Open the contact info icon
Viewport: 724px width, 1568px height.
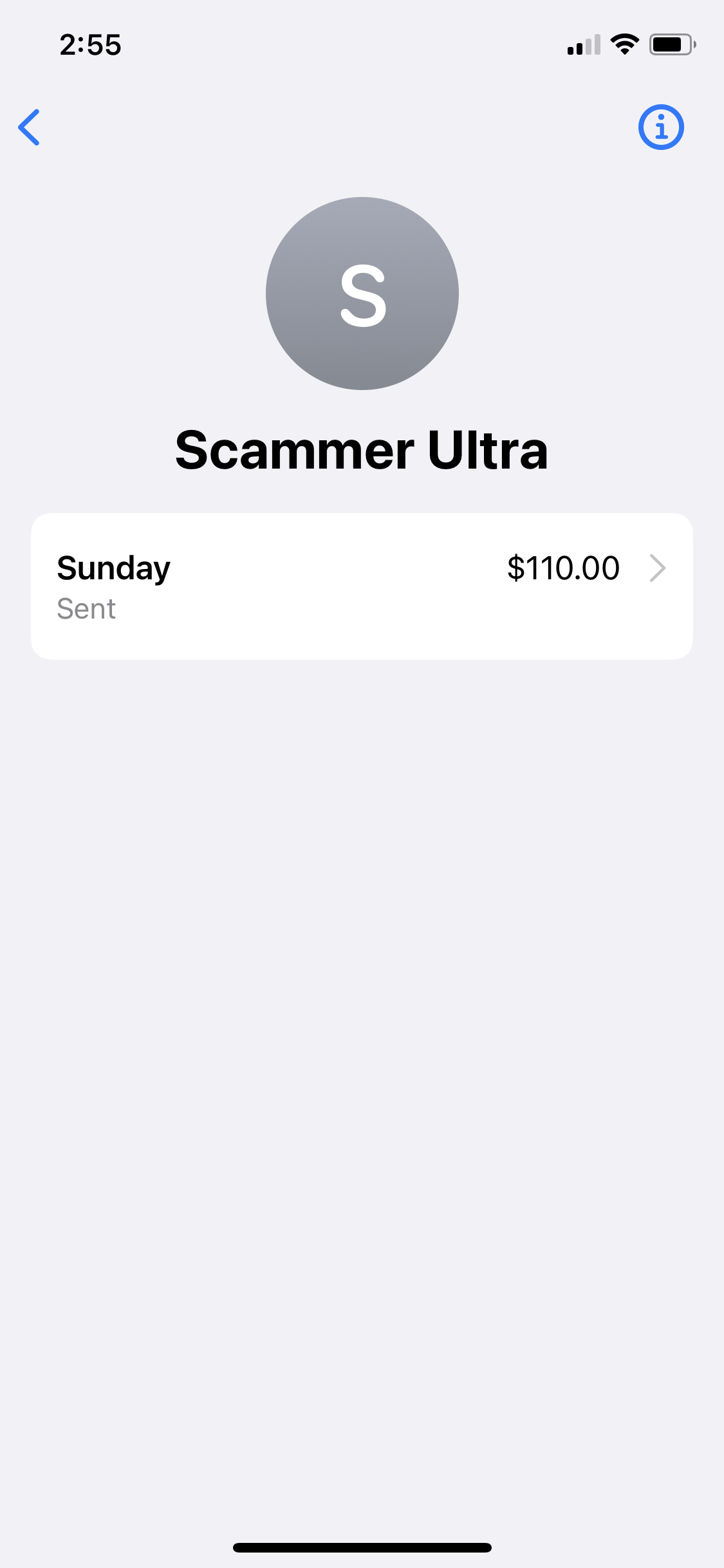click(x=661, y=127)
